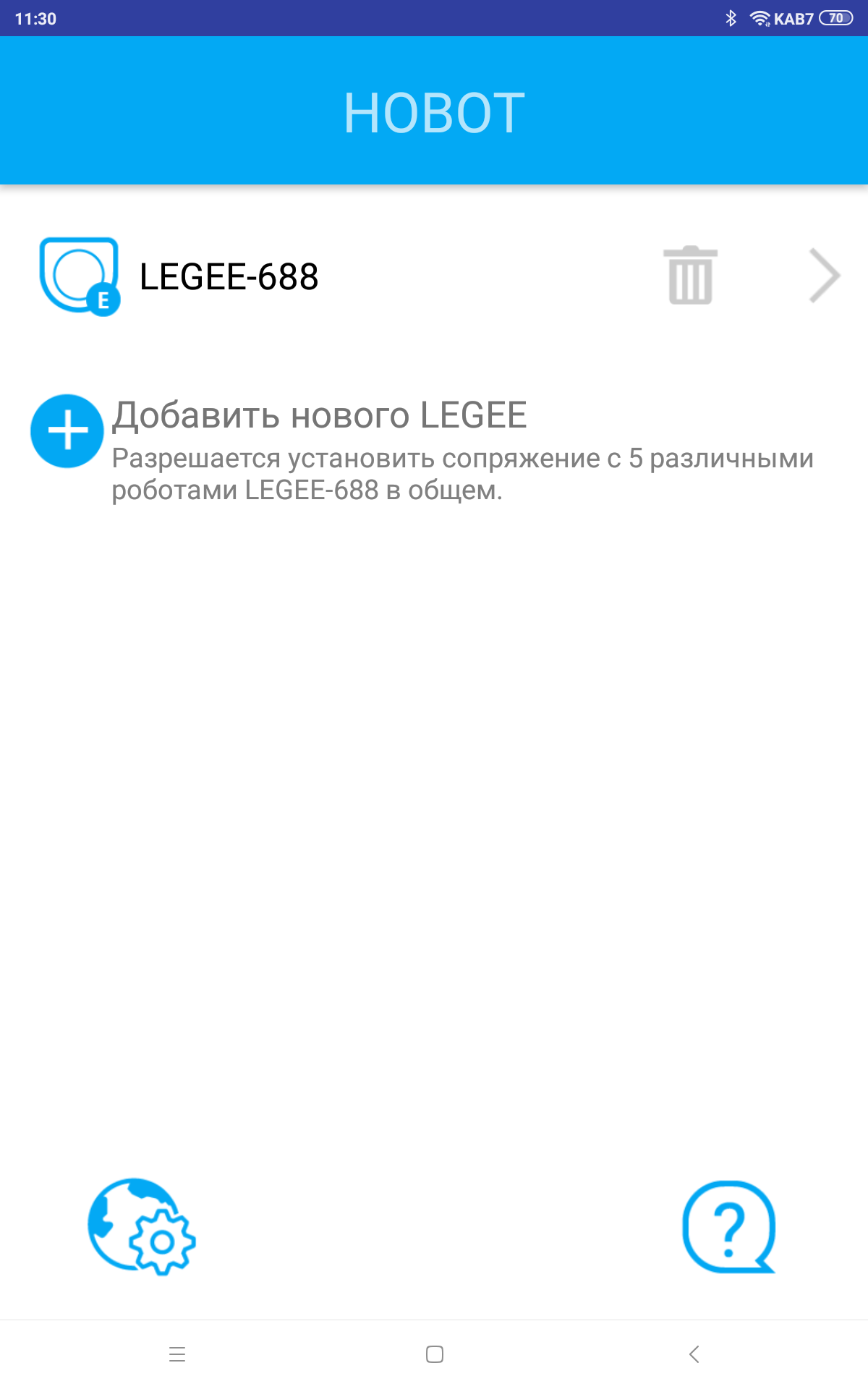Open the help question mark icon
Viewport: 868px width, 1389px height.
728,1227
